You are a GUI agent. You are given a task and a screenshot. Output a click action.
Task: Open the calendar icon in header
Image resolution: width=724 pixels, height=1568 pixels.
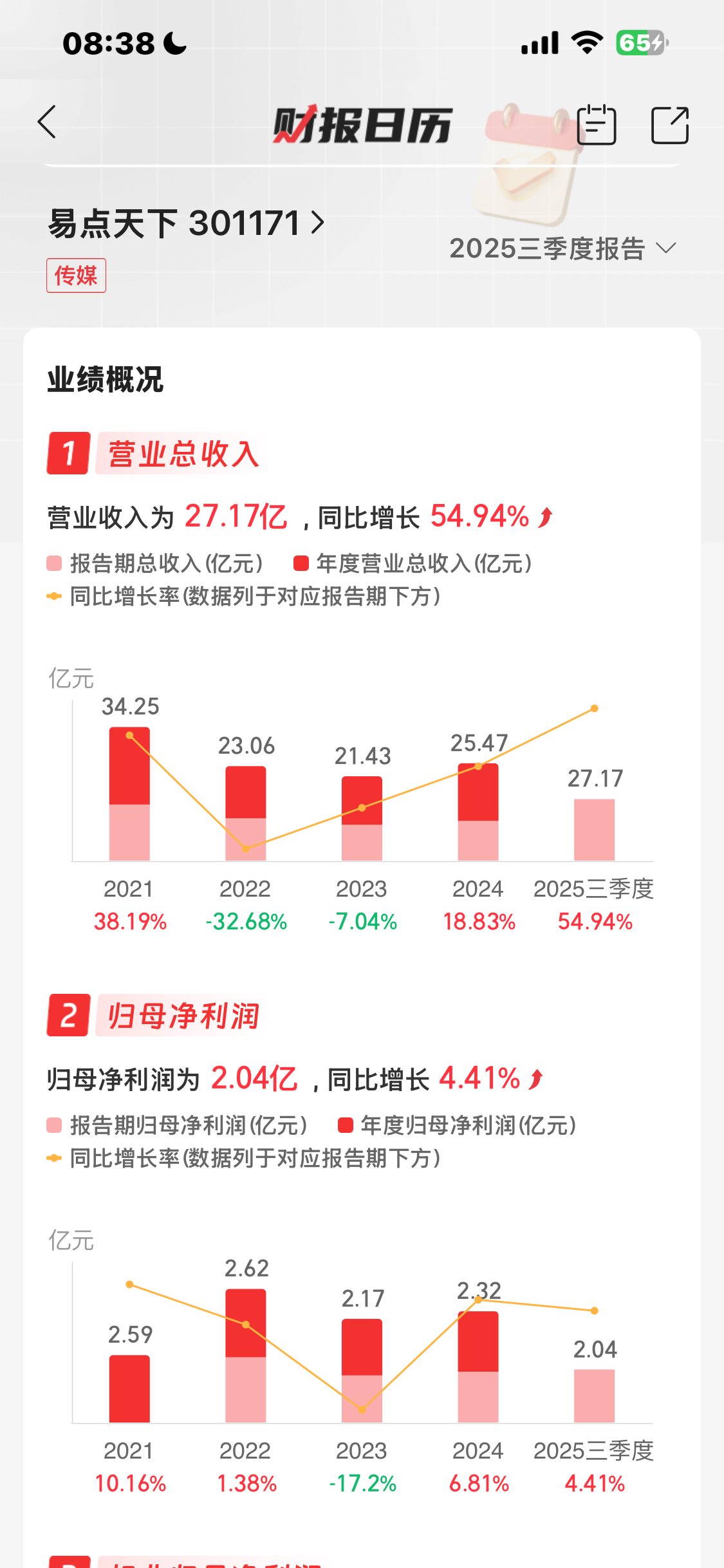(597, 124)
